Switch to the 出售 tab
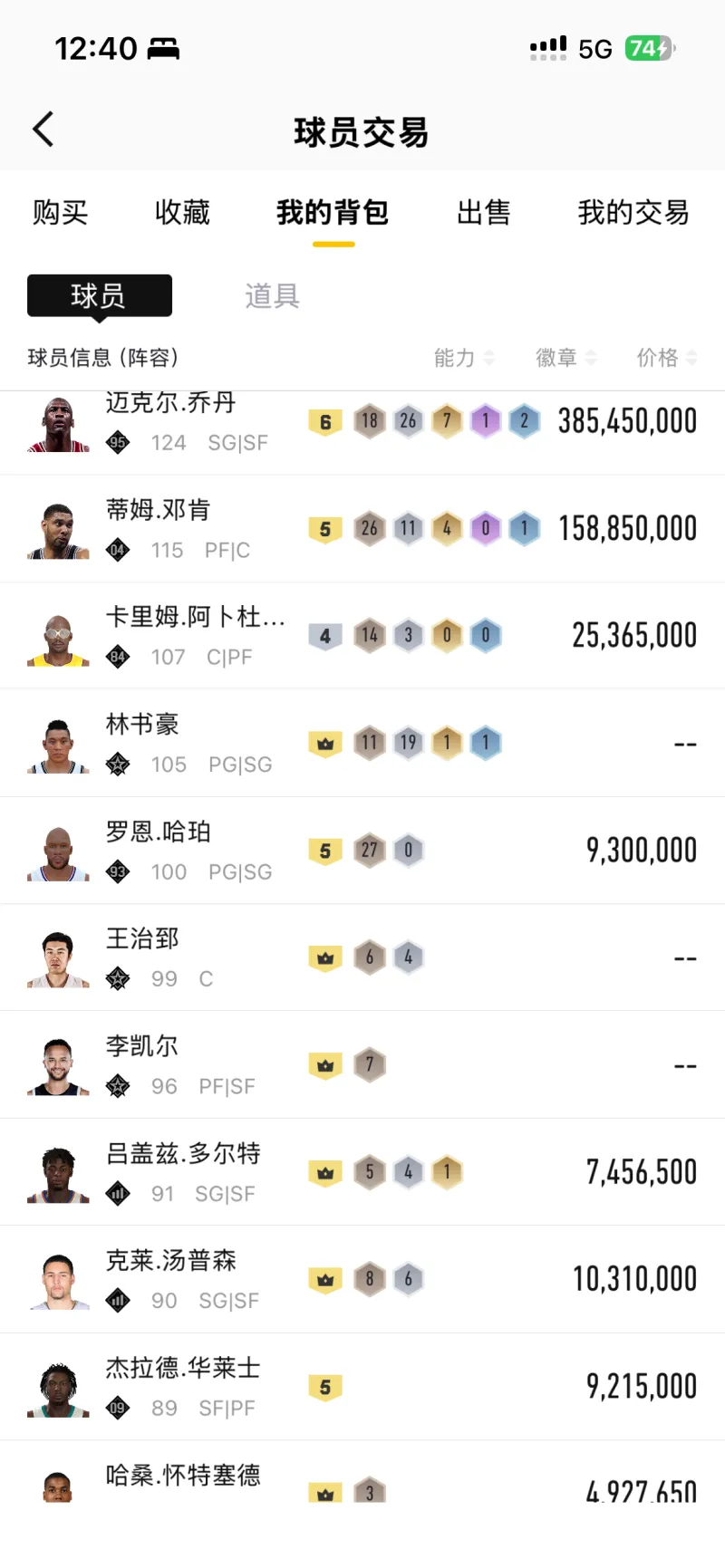This screenshot has width=725, height=1568. [483, 213]
